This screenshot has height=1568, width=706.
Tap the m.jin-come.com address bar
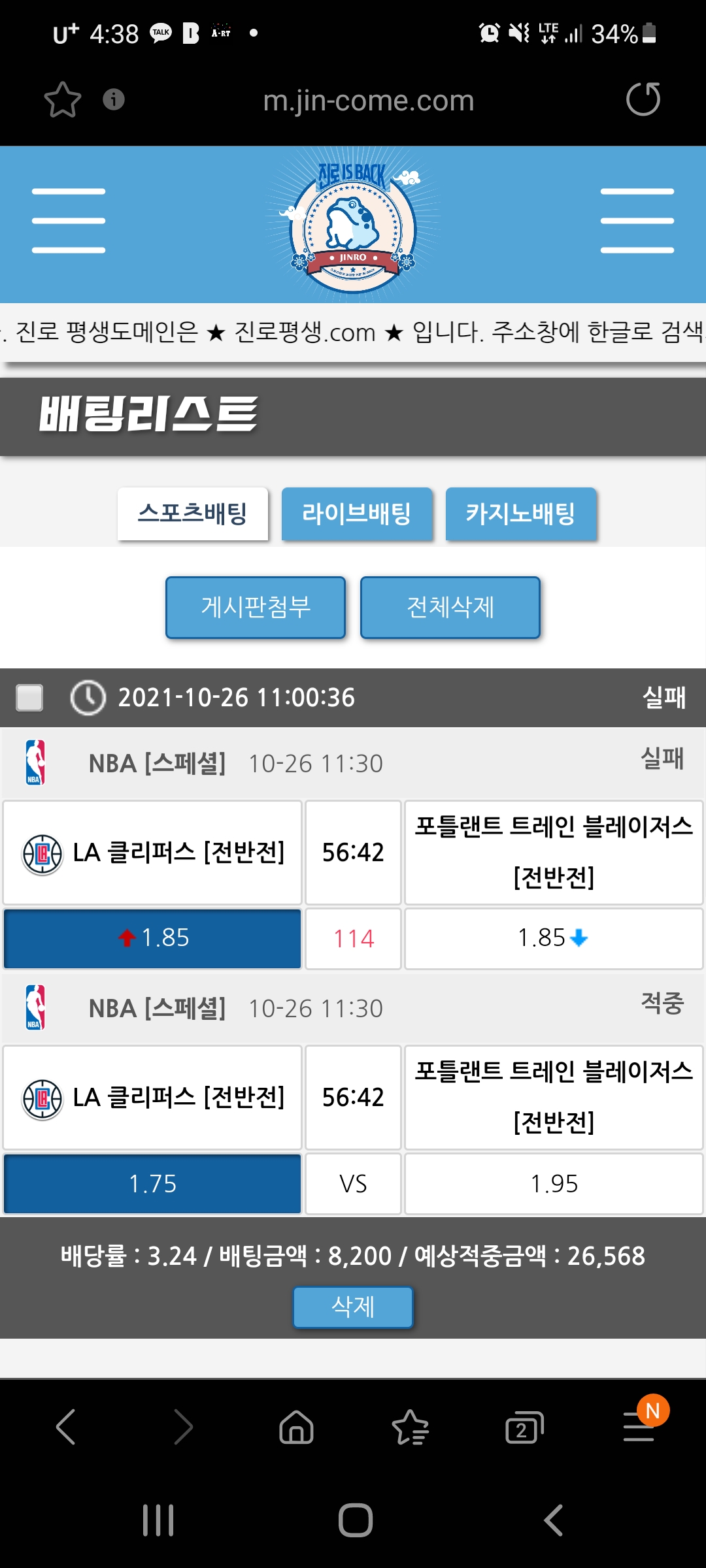[368, 101]
